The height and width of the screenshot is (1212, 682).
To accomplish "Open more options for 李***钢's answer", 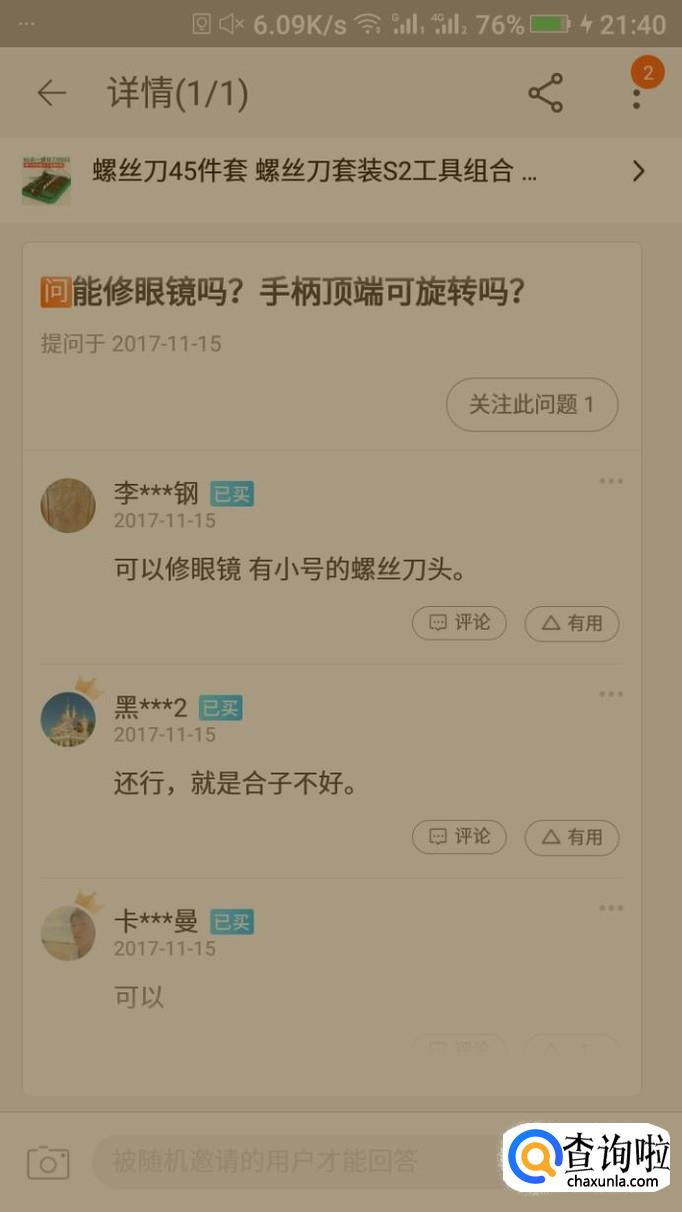I will coord(611,481).
